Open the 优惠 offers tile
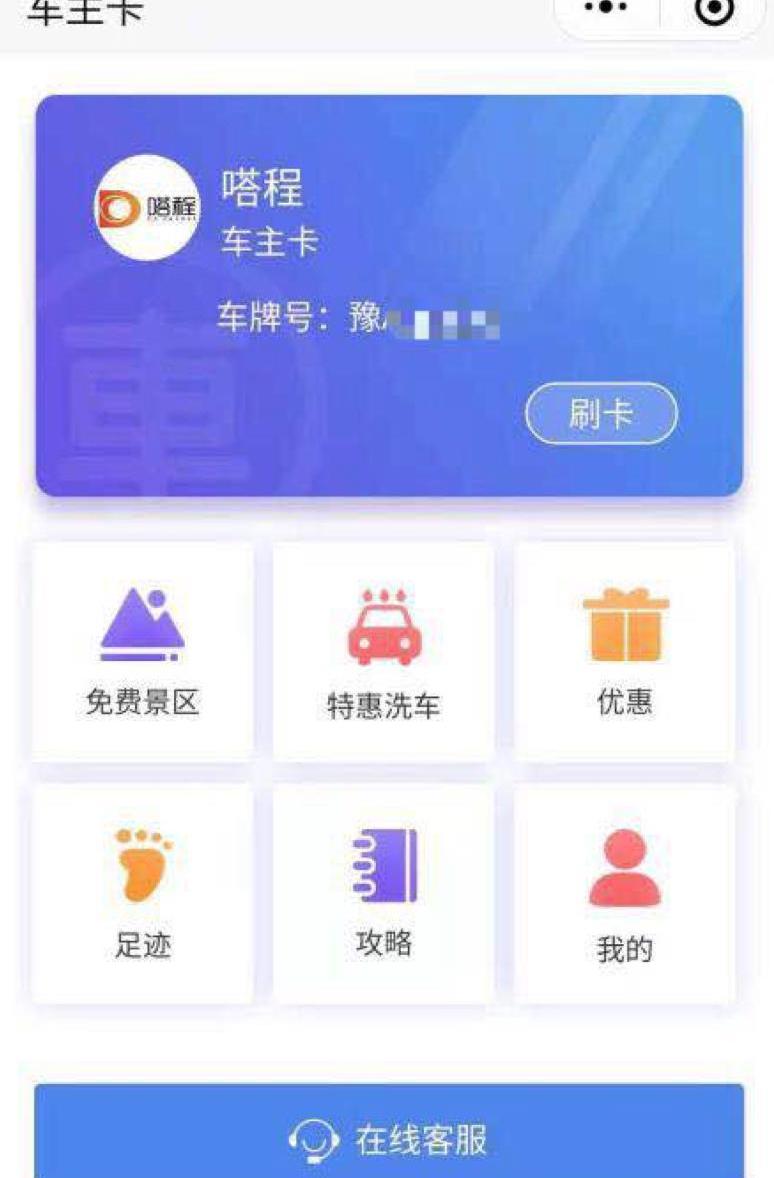 625,652
